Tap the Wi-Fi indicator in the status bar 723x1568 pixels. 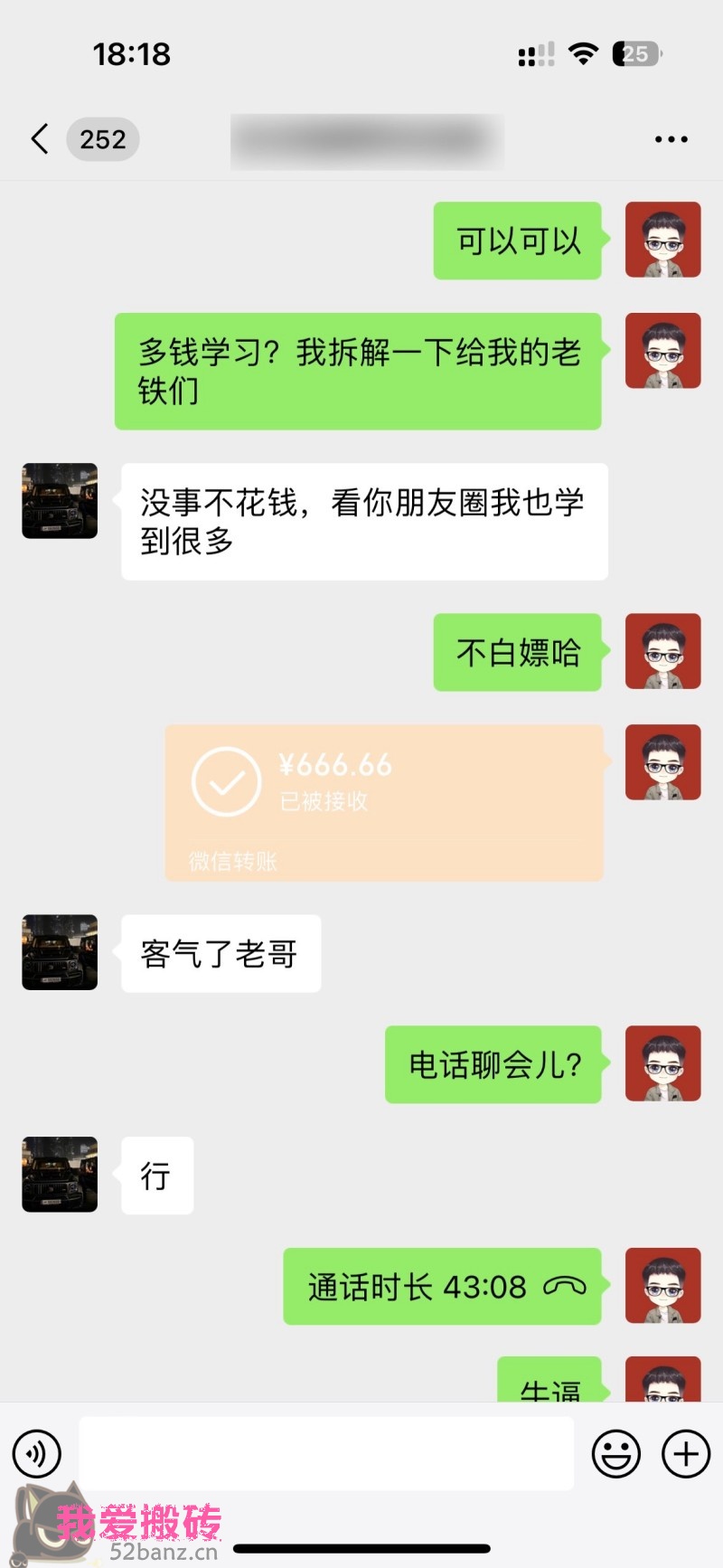(583, 54)
